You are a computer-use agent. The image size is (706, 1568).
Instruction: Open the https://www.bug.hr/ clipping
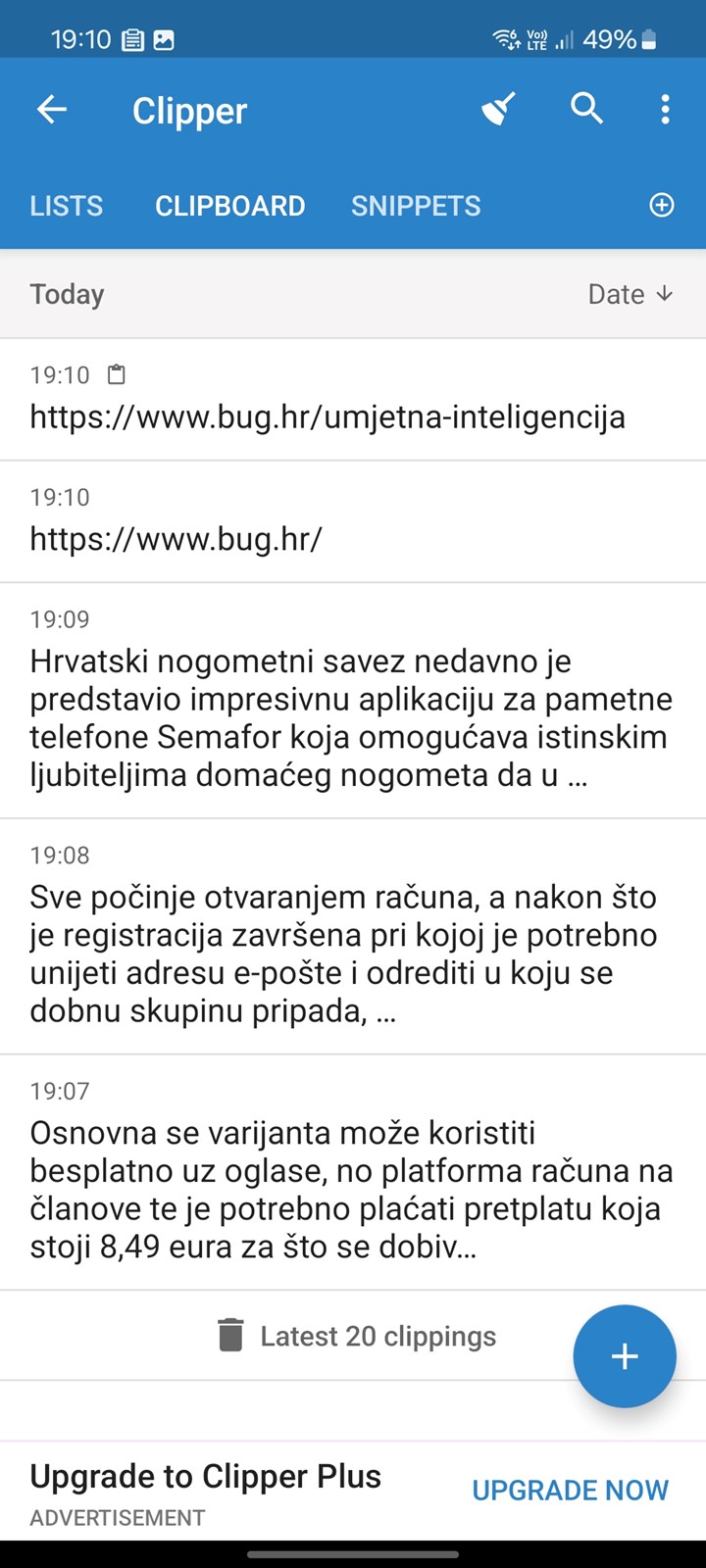pyautogui.click(x=176, y=538)
